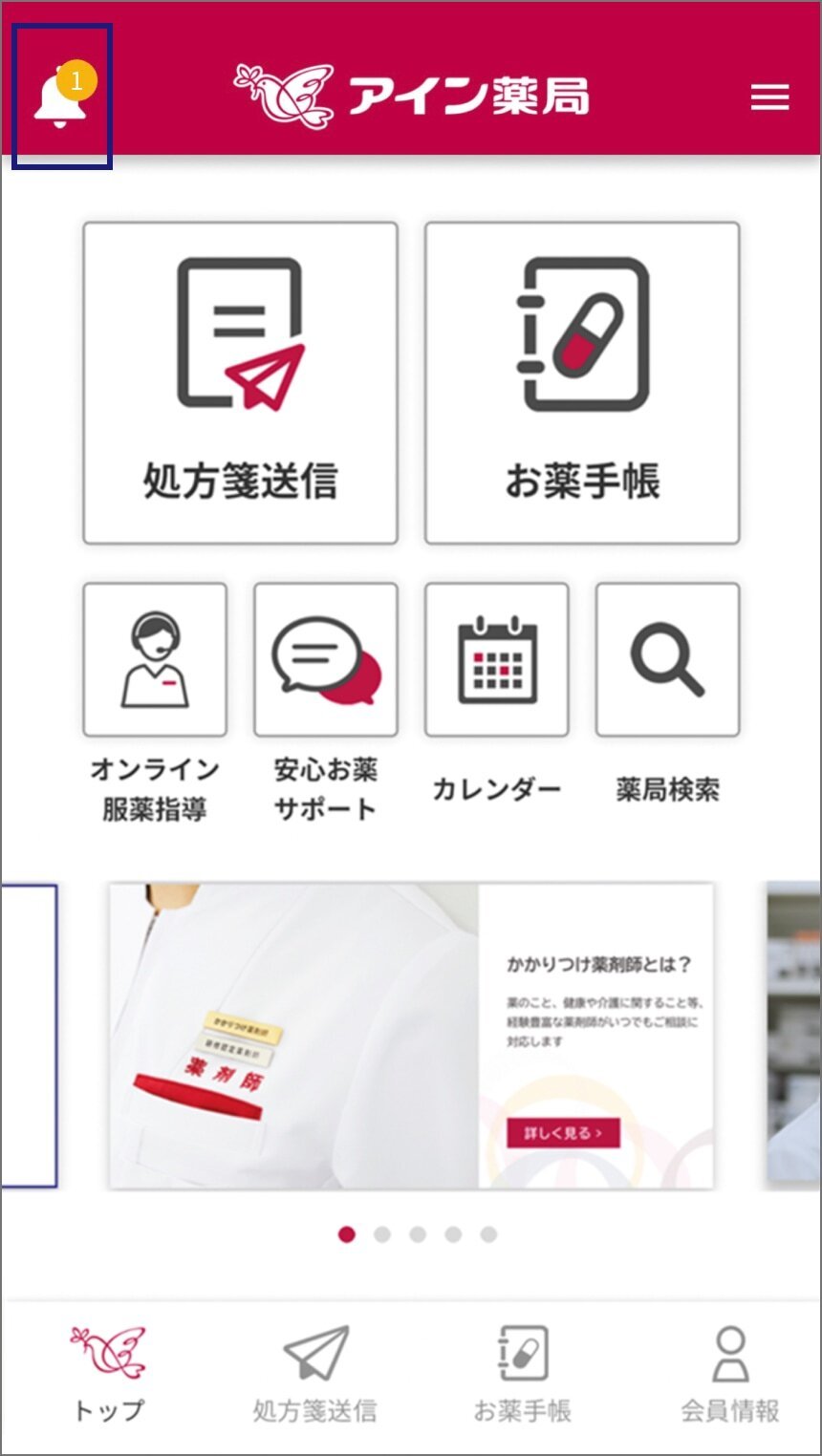This screenshot has height=1456, width=822.
Task: Open the カレンダー tile
Action: (x=497, y=660)
